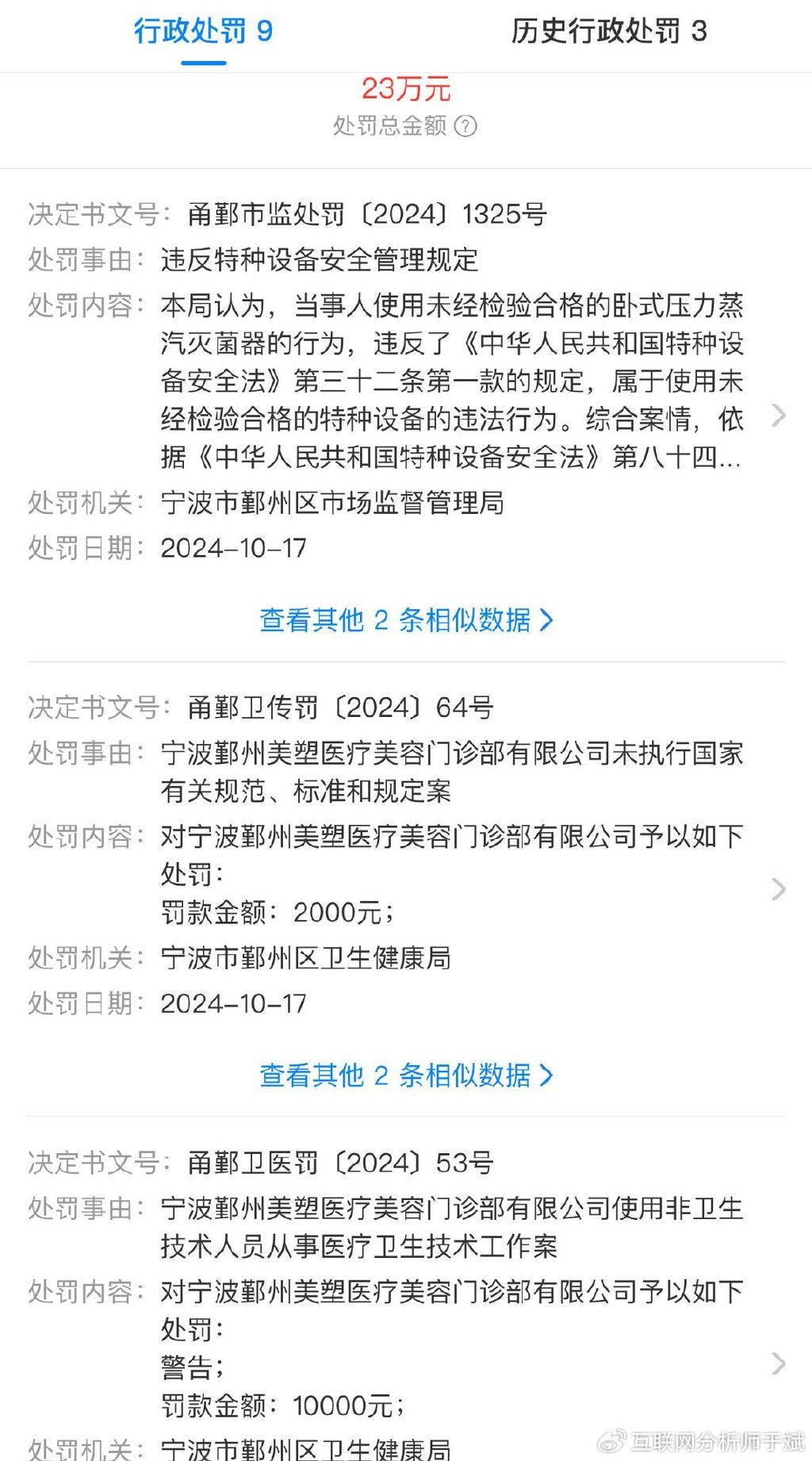Viewport: 812px width, 1461px height.
Task: Tap the help icon beside 处罚总金额
Action: (466, 126)
